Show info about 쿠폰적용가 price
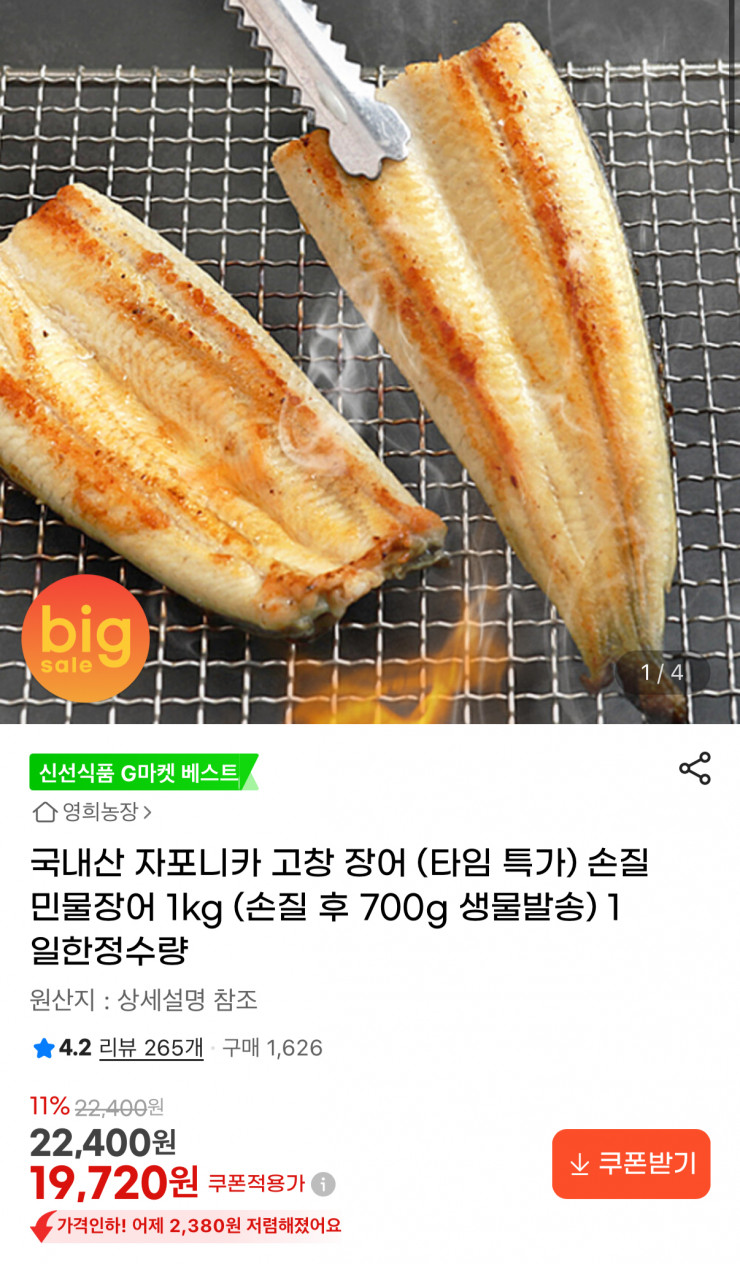 tap(323, 1185)
